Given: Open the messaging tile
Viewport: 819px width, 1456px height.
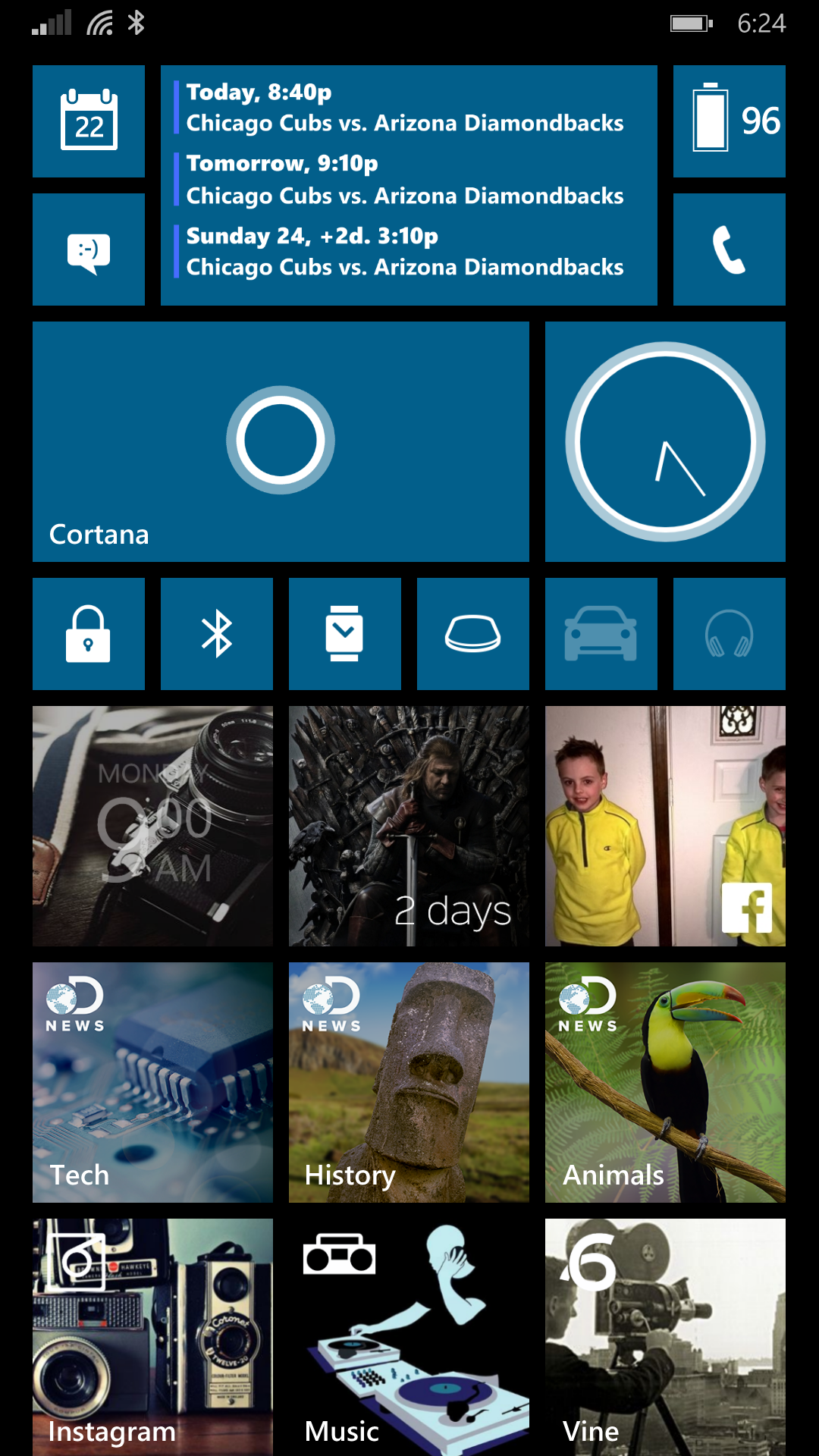Looking at the screenshot, I should coord(89,249).
